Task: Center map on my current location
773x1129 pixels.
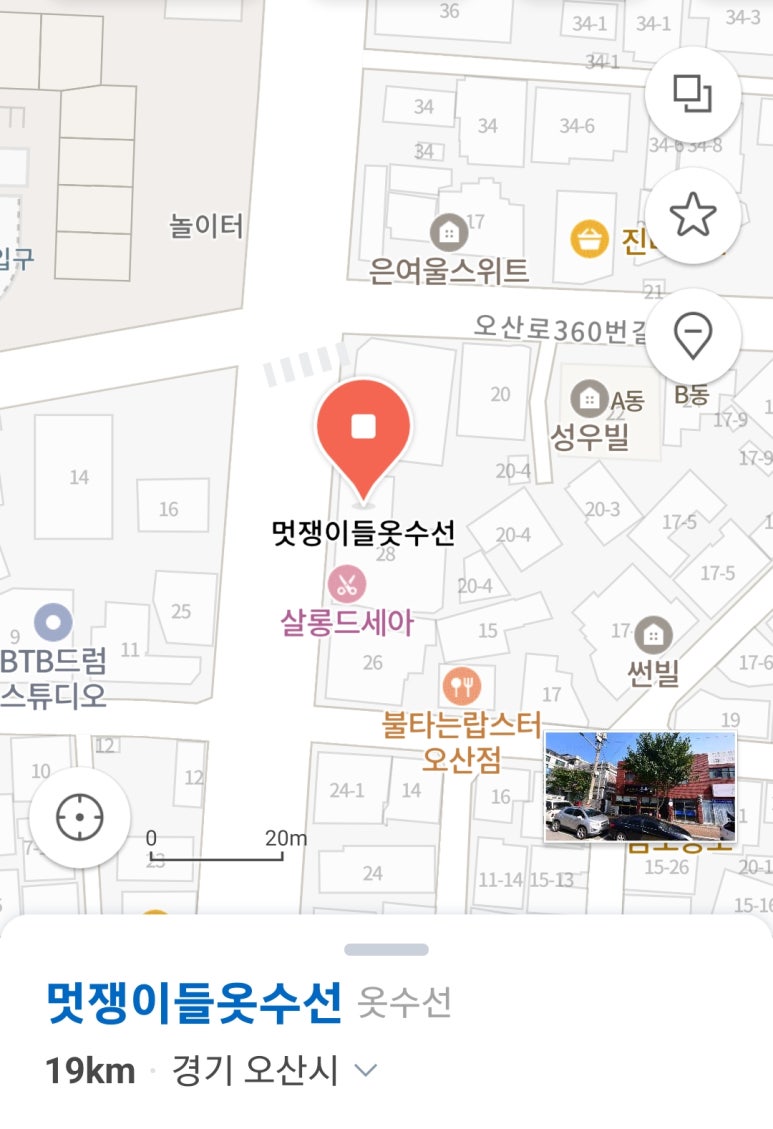Action: tap(80, 818)
